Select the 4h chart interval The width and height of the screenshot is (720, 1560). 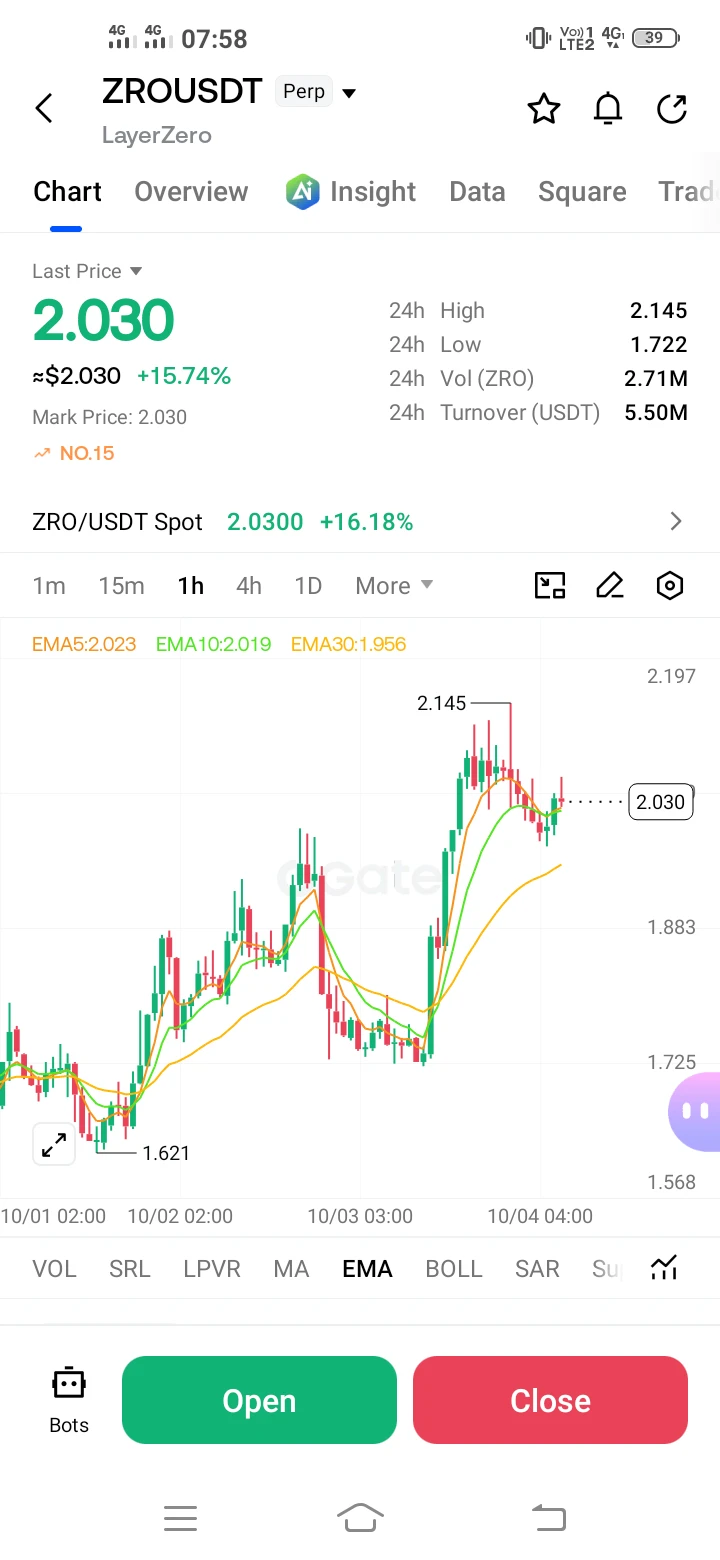point(249,586)
